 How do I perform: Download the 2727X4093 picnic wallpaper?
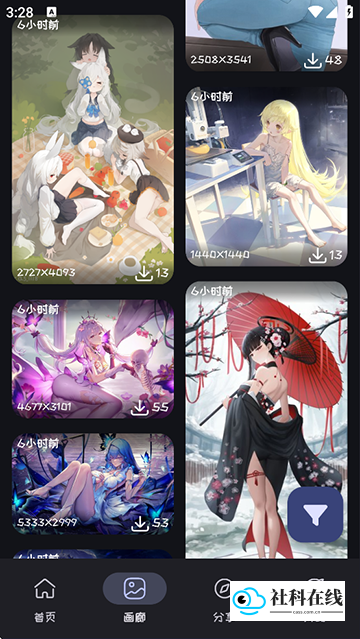pyautogui.click(x=144, y=273)
